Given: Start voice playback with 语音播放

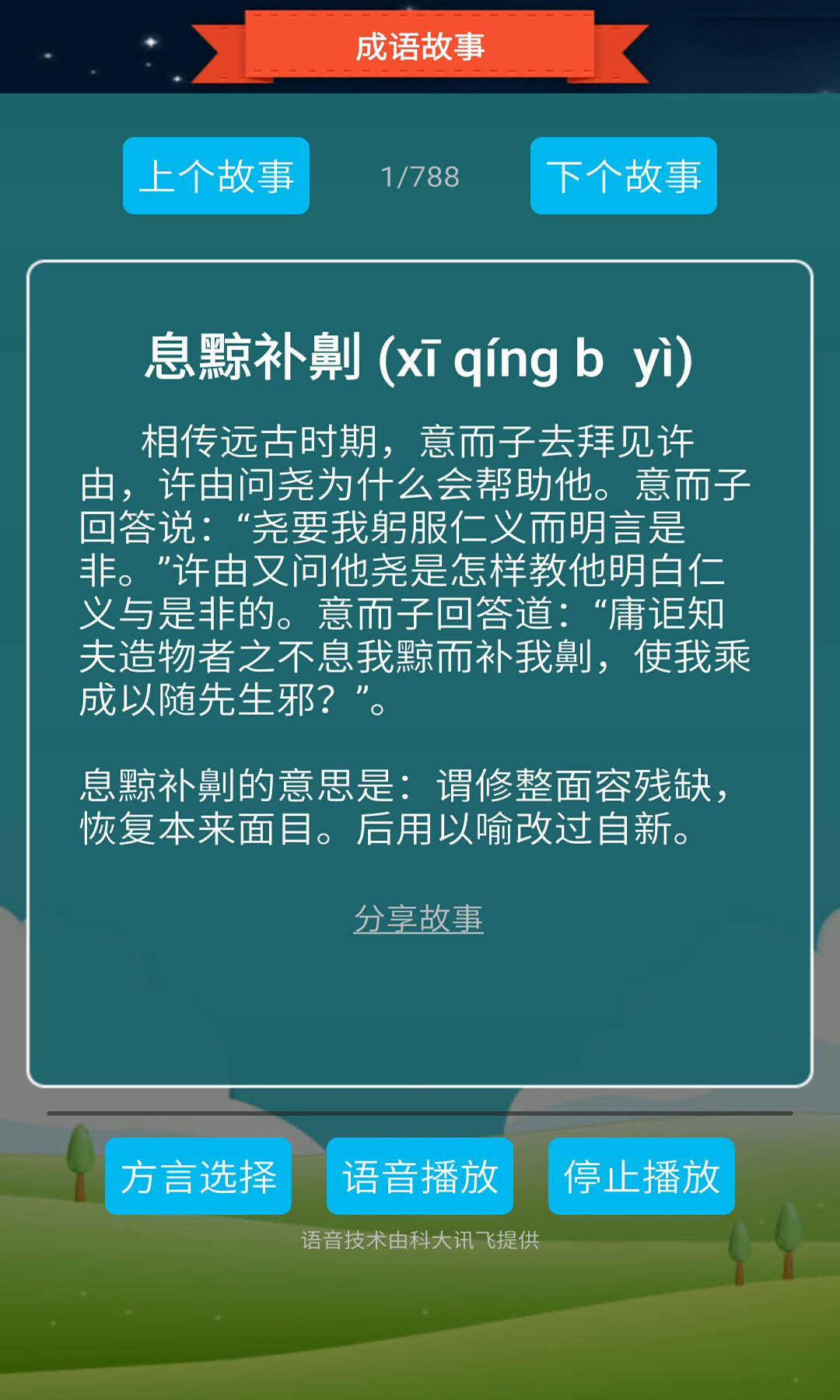Looking at the screenshot, I should point(419,1176).
